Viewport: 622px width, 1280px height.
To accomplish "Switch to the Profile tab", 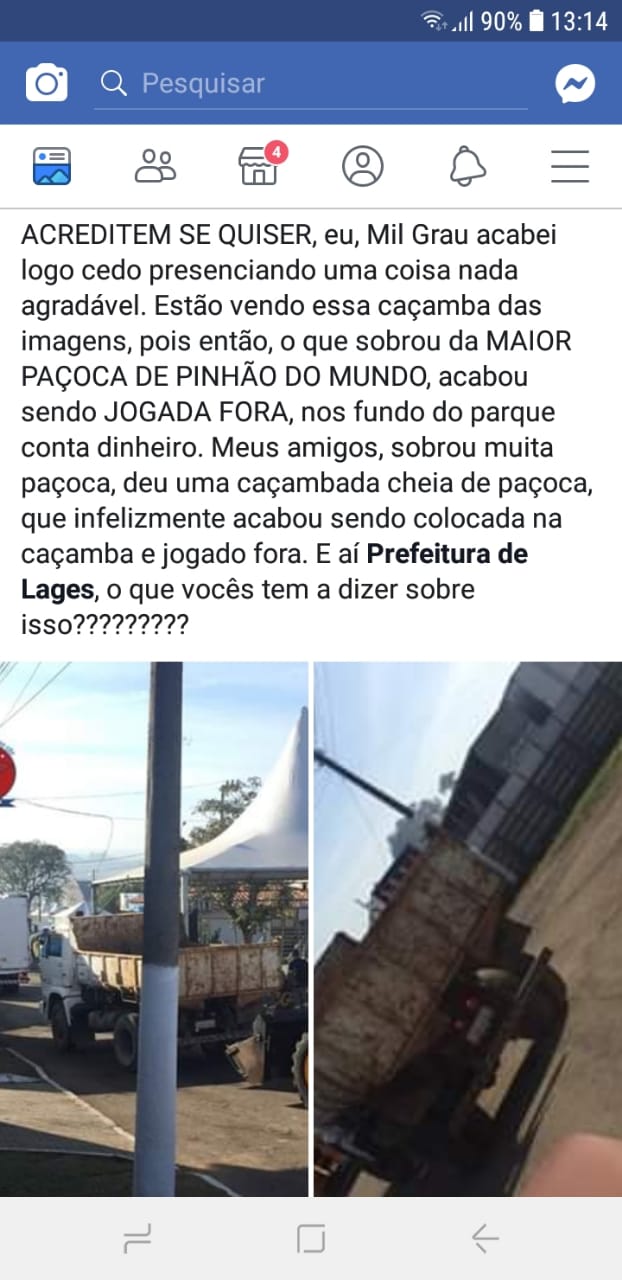I will coord(363,166).
